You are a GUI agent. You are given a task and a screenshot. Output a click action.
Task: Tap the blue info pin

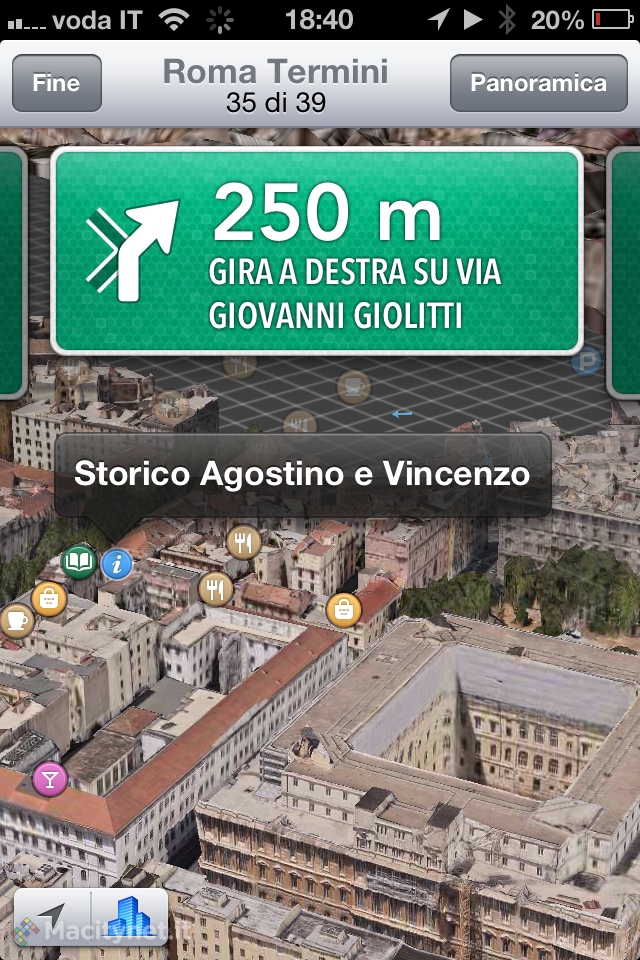[x=117, y=565]
